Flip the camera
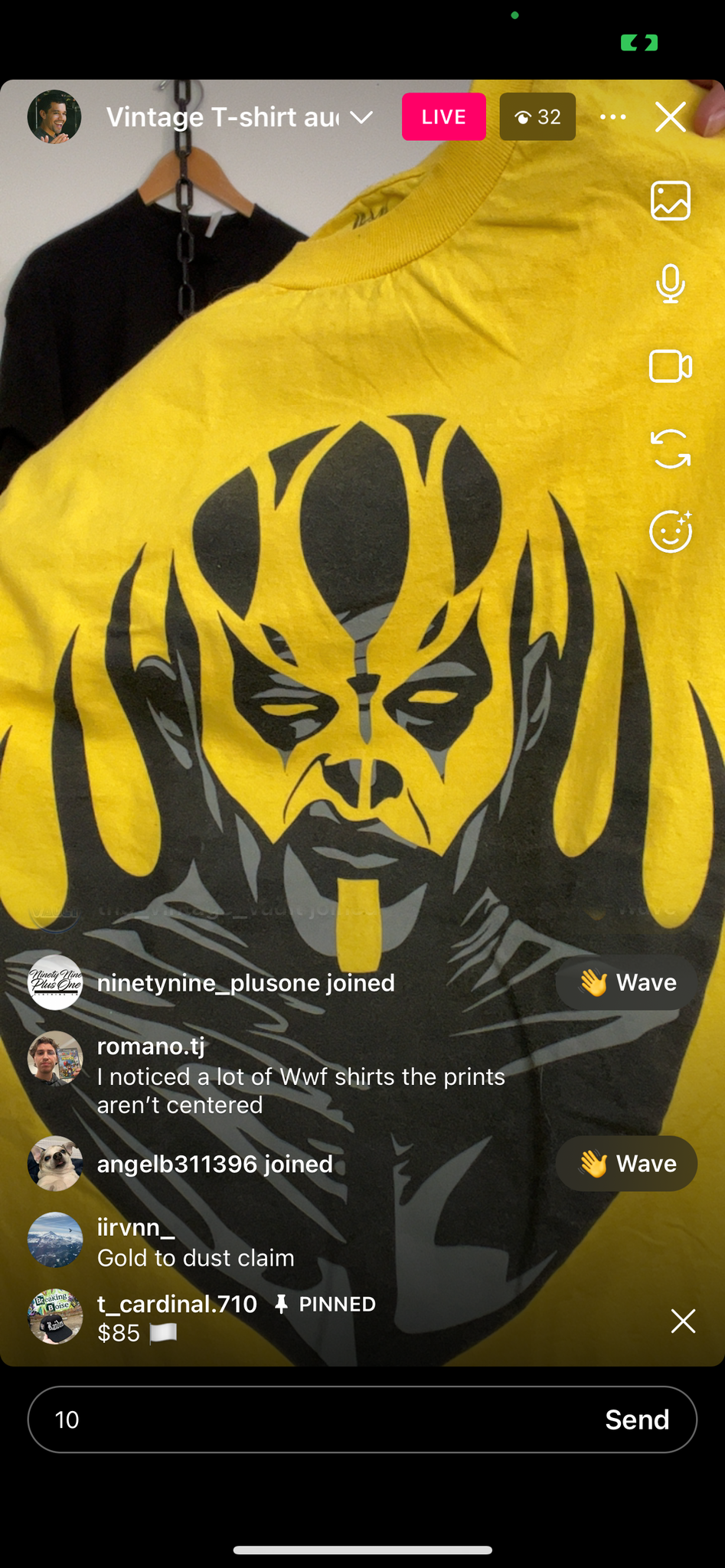This screenshot has width=725, height=1568. pos(671,449)
